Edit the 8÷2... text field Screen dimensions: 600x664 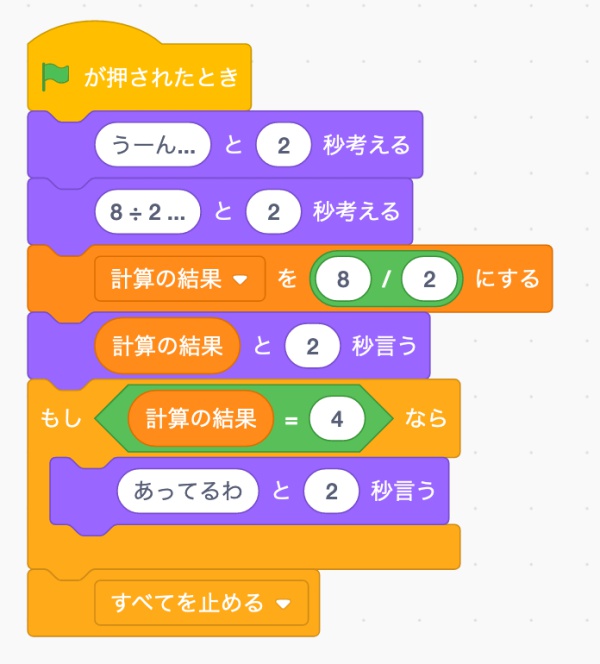click(148, 212)
